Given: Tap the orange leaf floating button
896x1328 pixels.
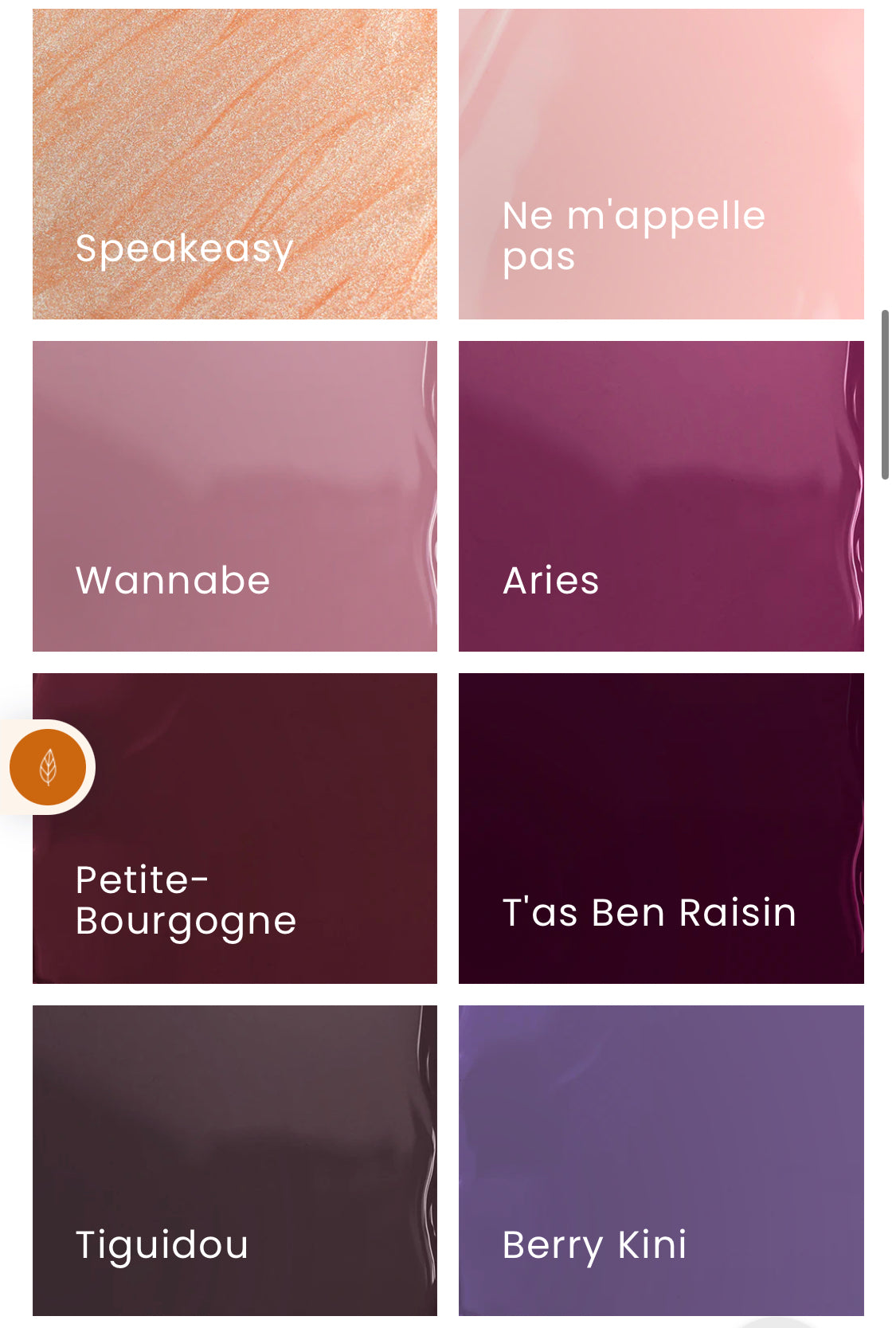Looking at the screenshot, I should coord(48,767).
